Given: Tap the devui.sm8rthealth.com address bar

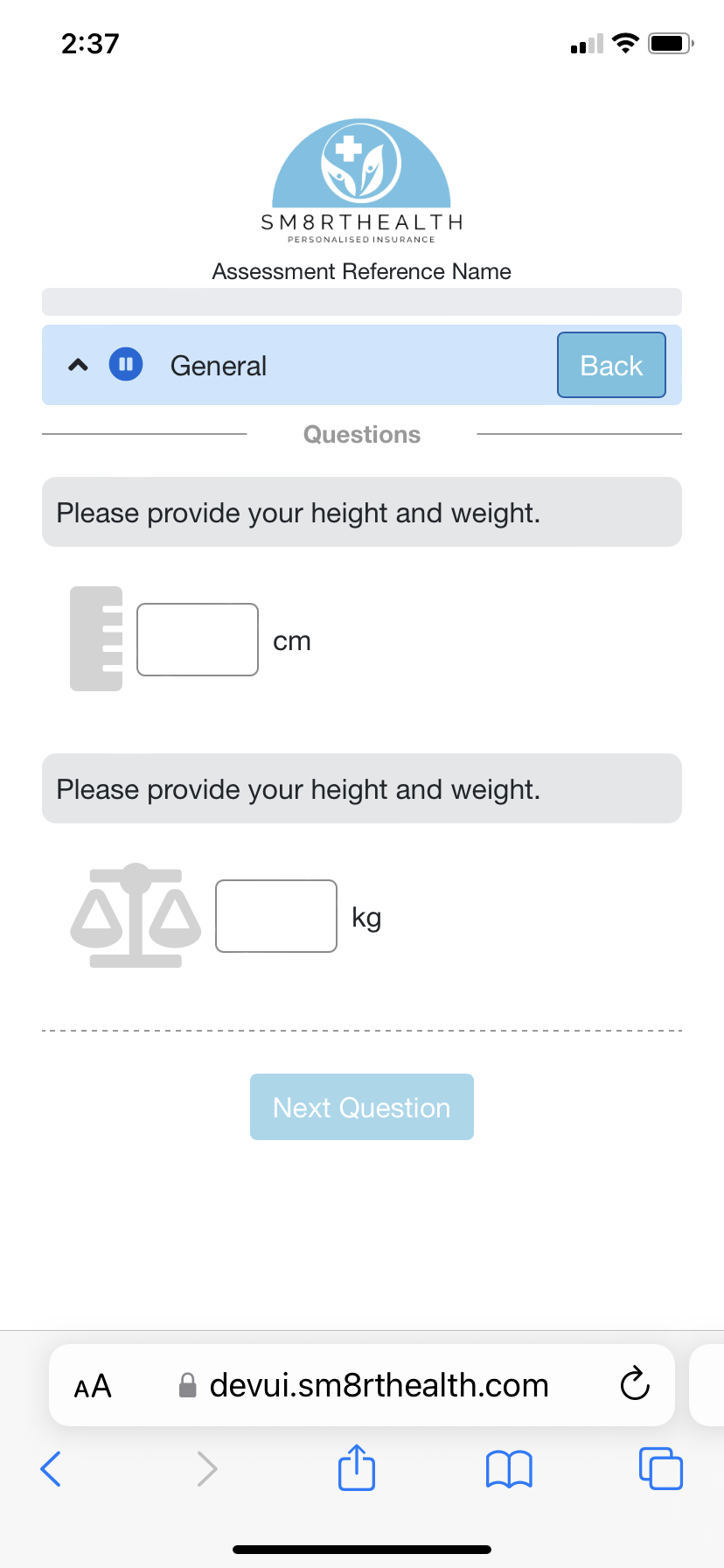Looking at the screenshot, I should pyautogui.click(x=362, y=1385).
